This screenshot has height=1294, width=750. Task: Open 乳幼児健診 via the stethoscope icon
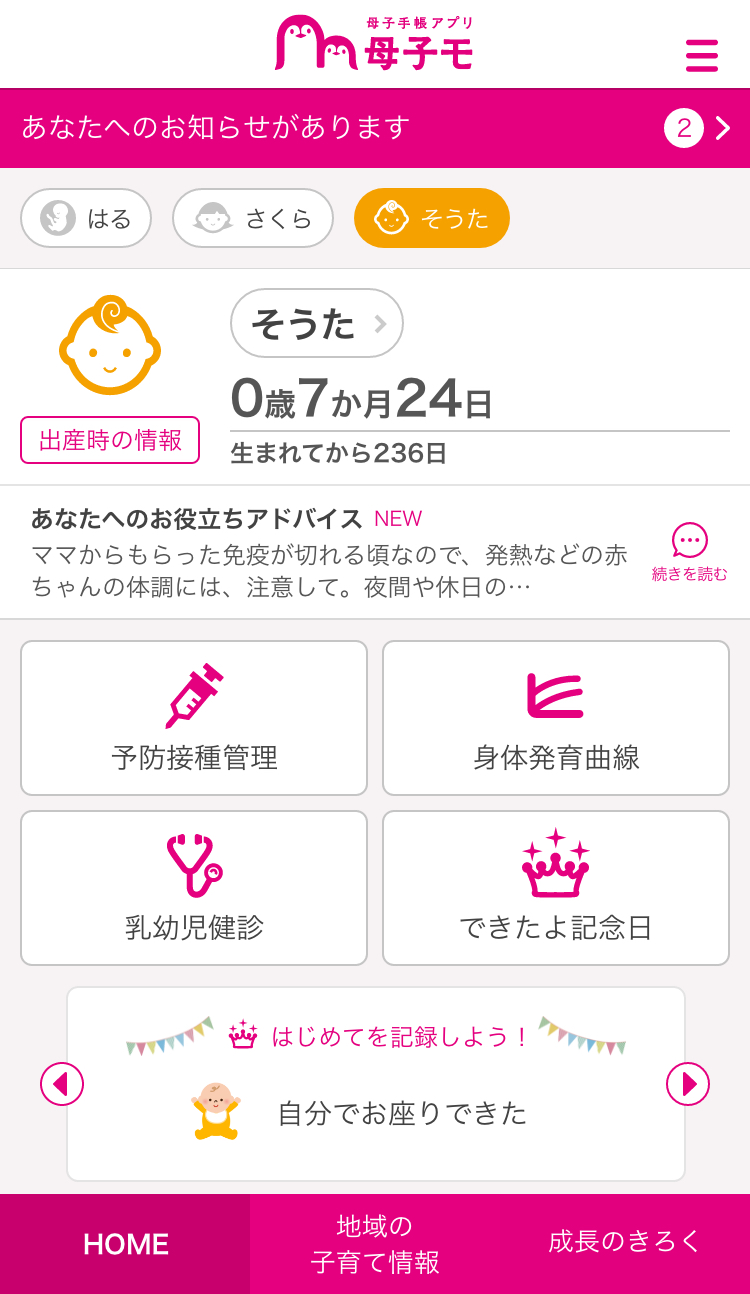[193, 863]
